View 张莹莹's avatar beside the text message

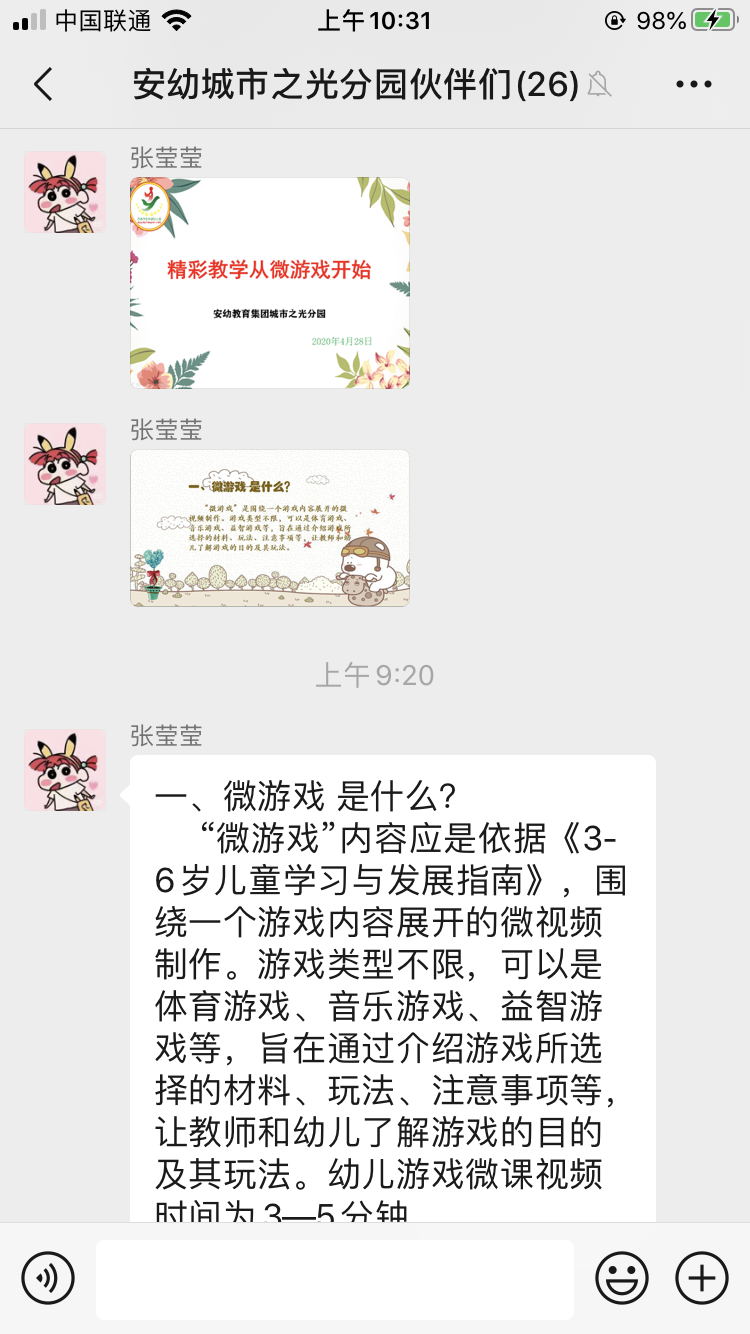pos(65,770)
